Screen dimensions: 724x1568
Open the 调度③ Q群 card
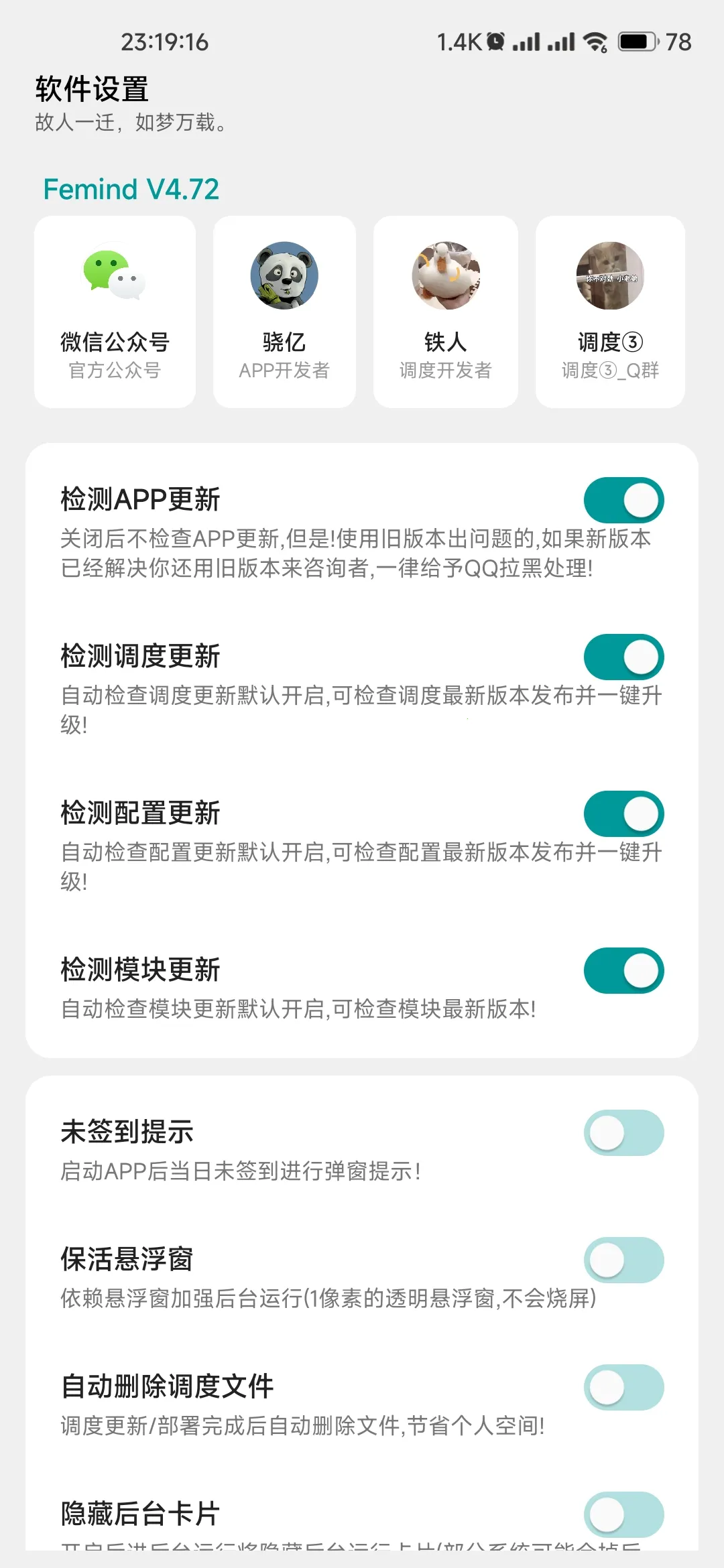pyautogui.click(x=610, y=312)
